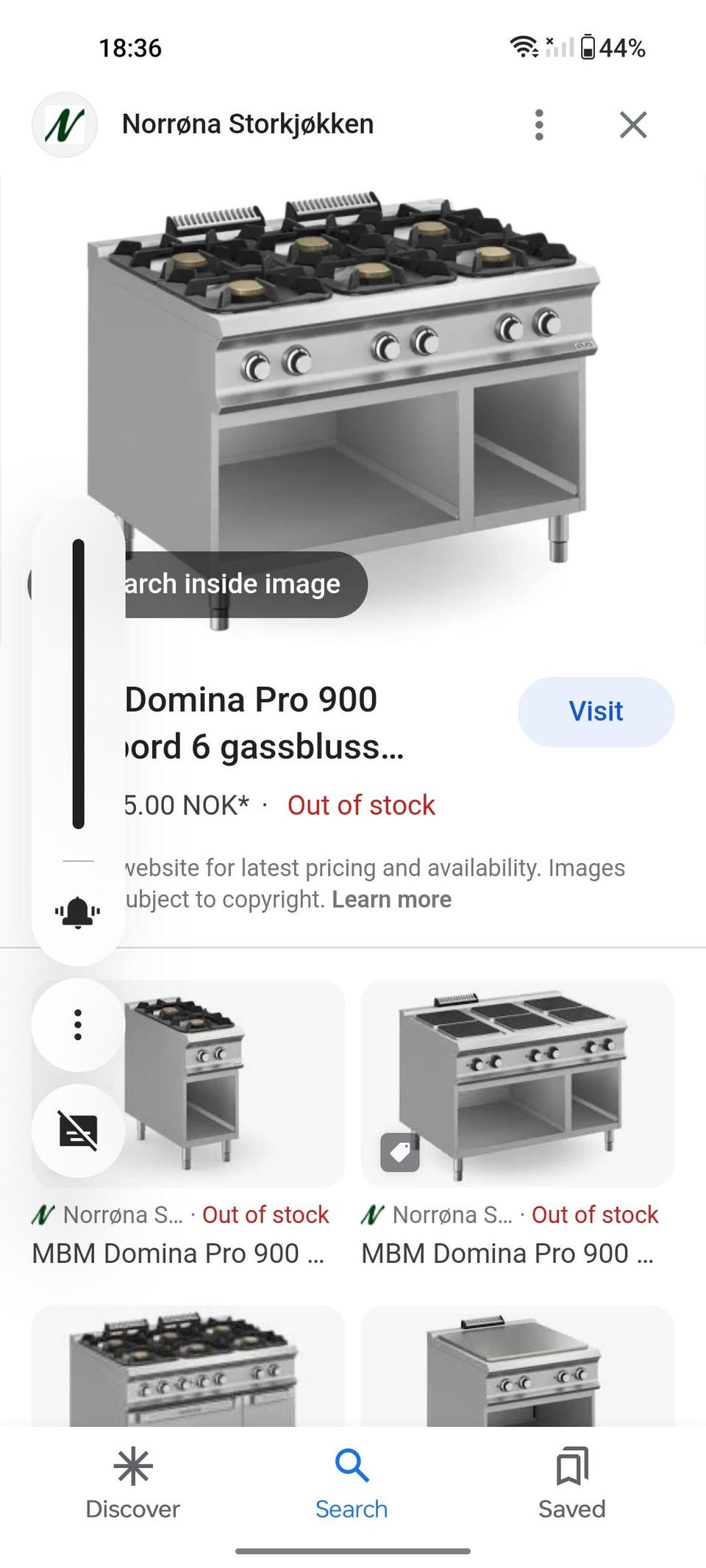Open the electric hob range product card
The image size is (706, 1568).
coord(517,1084)
